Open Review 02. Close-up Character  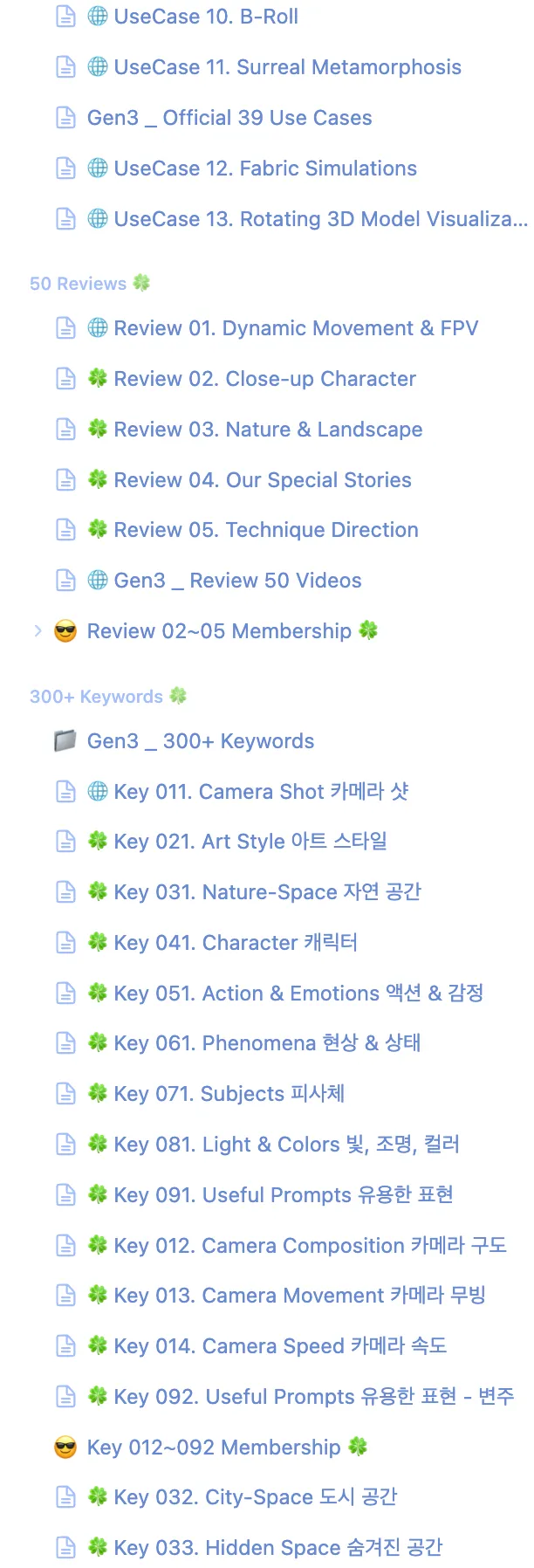click(264, 379)
